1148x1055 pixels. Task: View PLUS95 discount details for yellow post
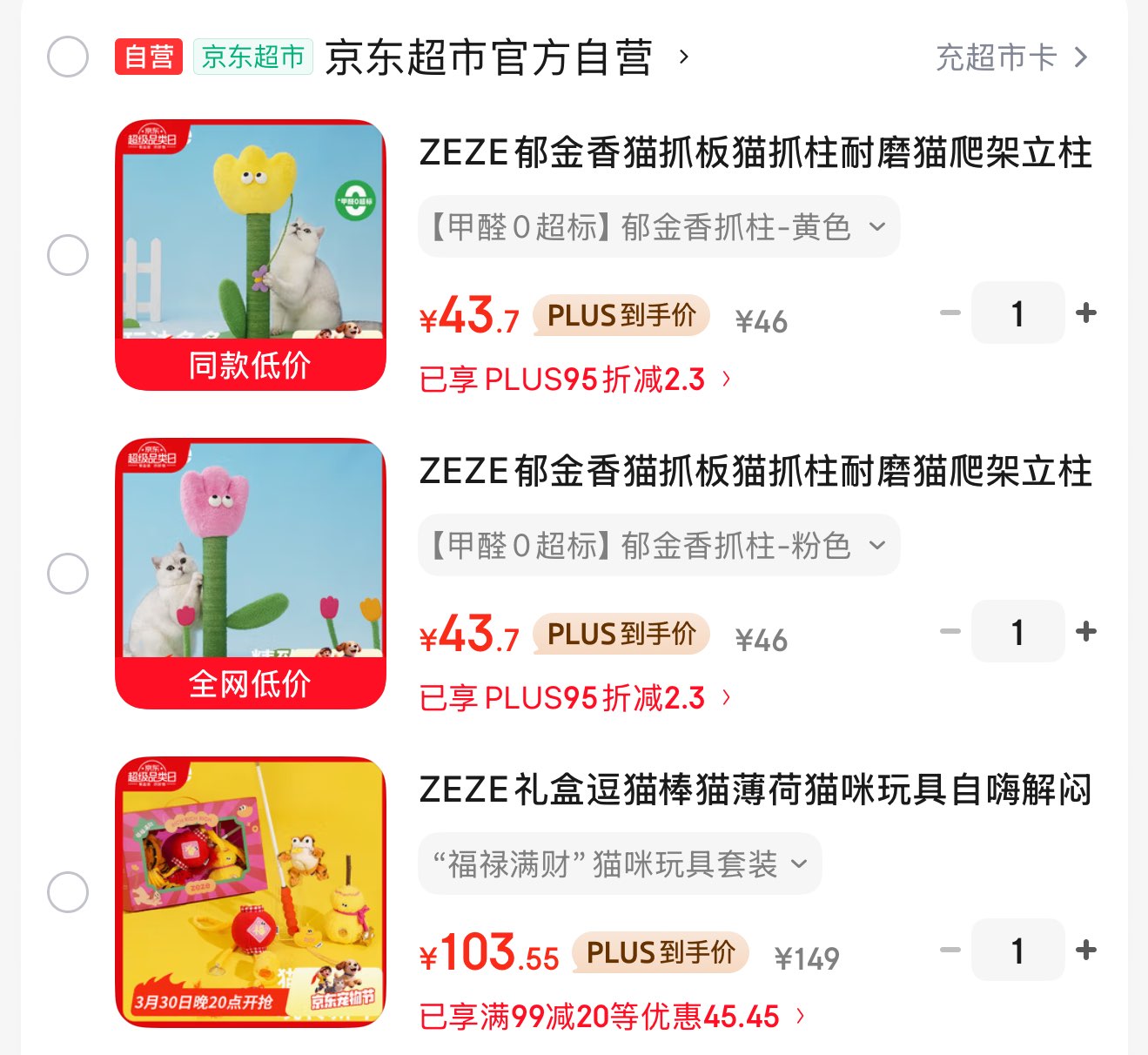click(x=574, y=380)
